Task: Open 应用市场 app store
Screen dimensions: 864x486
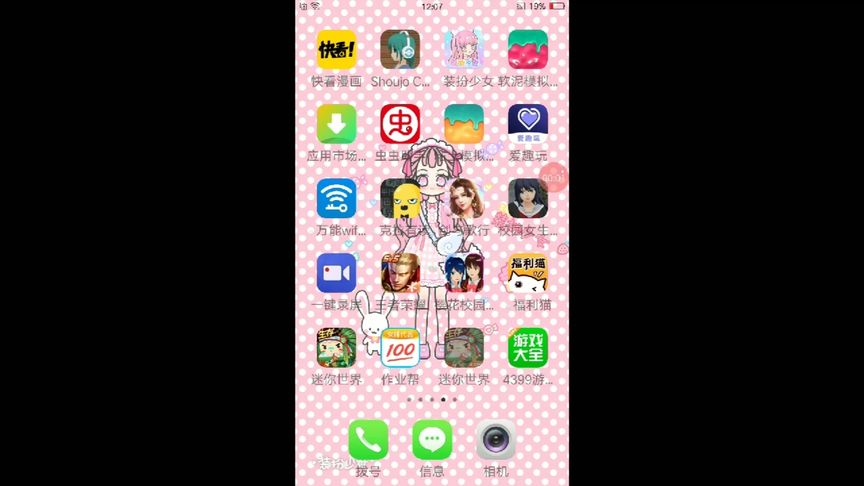Action: 336,124
